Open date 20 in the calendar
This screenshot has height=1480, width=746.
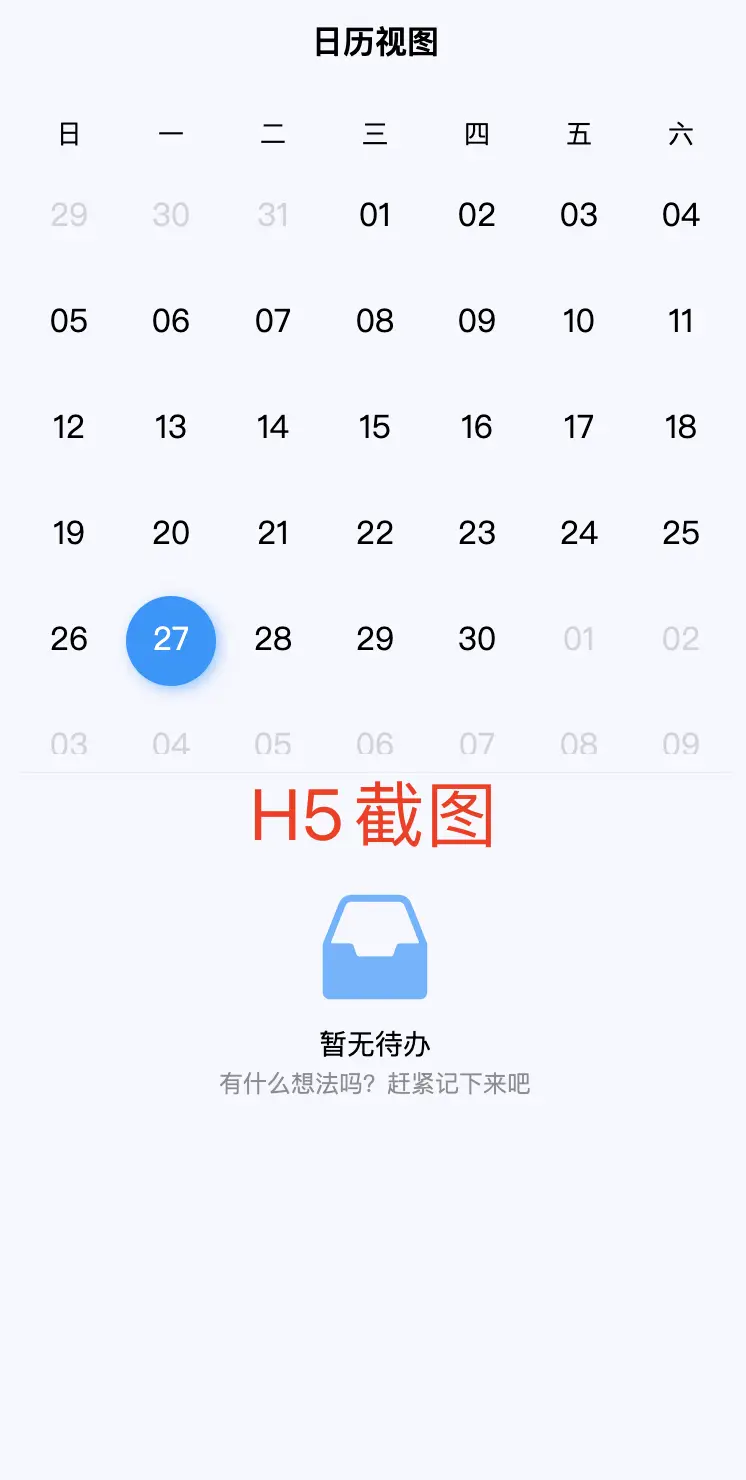170,533
